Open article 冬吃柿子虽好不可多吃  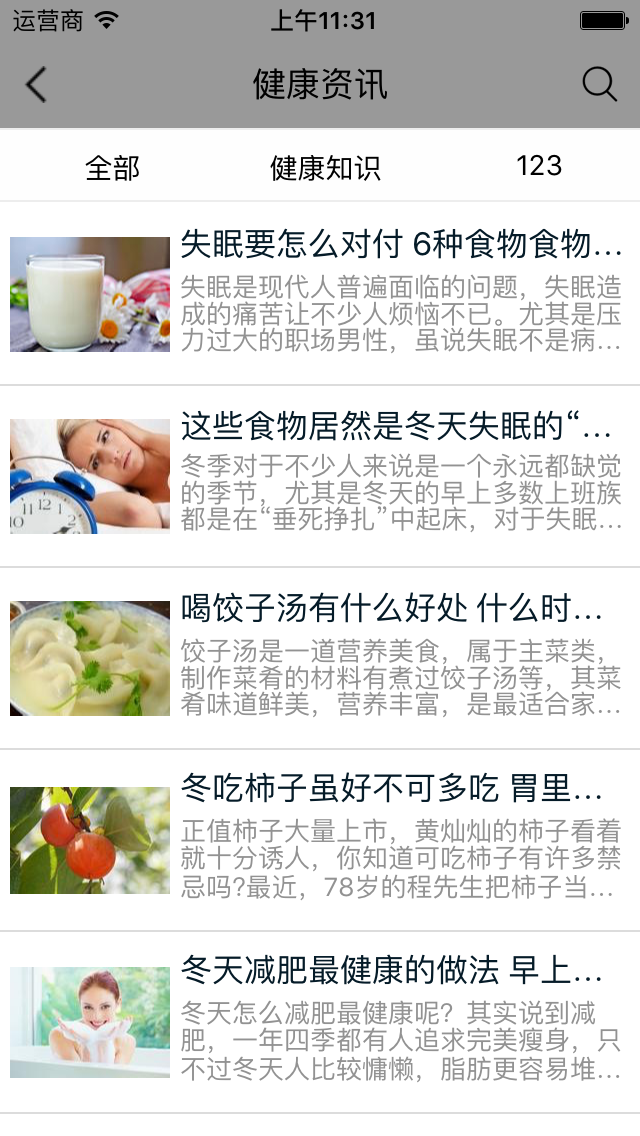click(x=320, y=840)
